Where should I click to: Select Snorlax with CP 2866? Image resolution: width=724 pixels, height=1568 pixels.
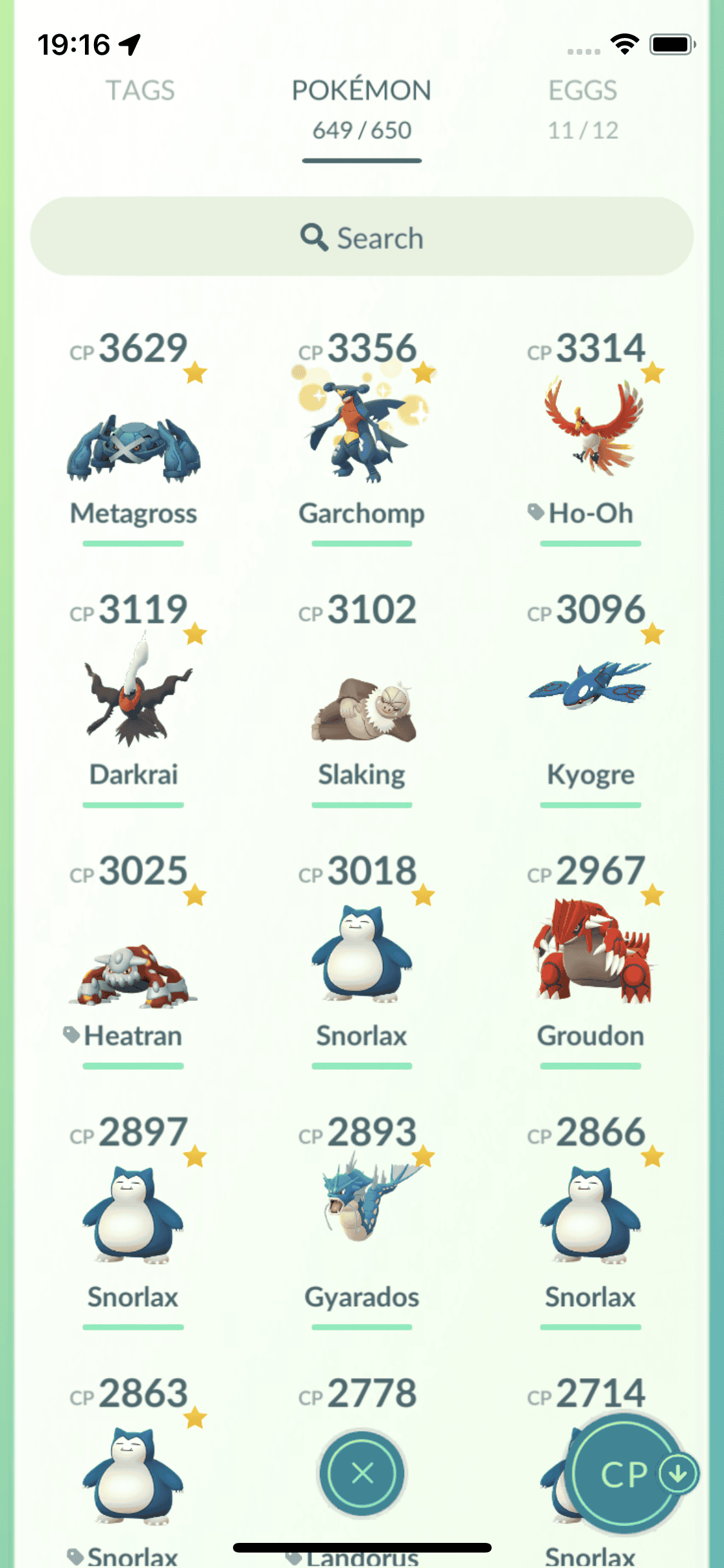(x=590, y=1217)
